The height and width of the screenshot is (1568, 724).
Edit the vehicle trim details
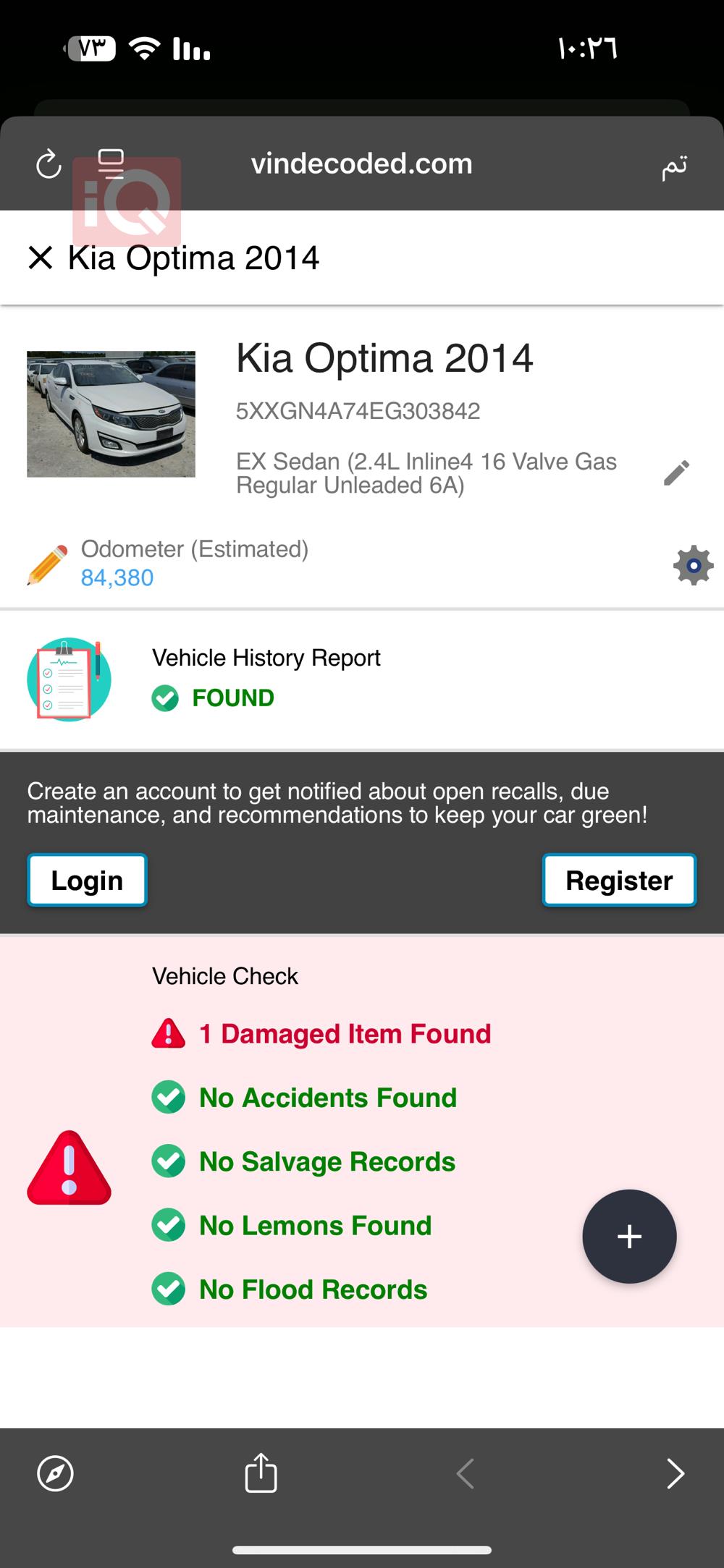click(676, 473)
